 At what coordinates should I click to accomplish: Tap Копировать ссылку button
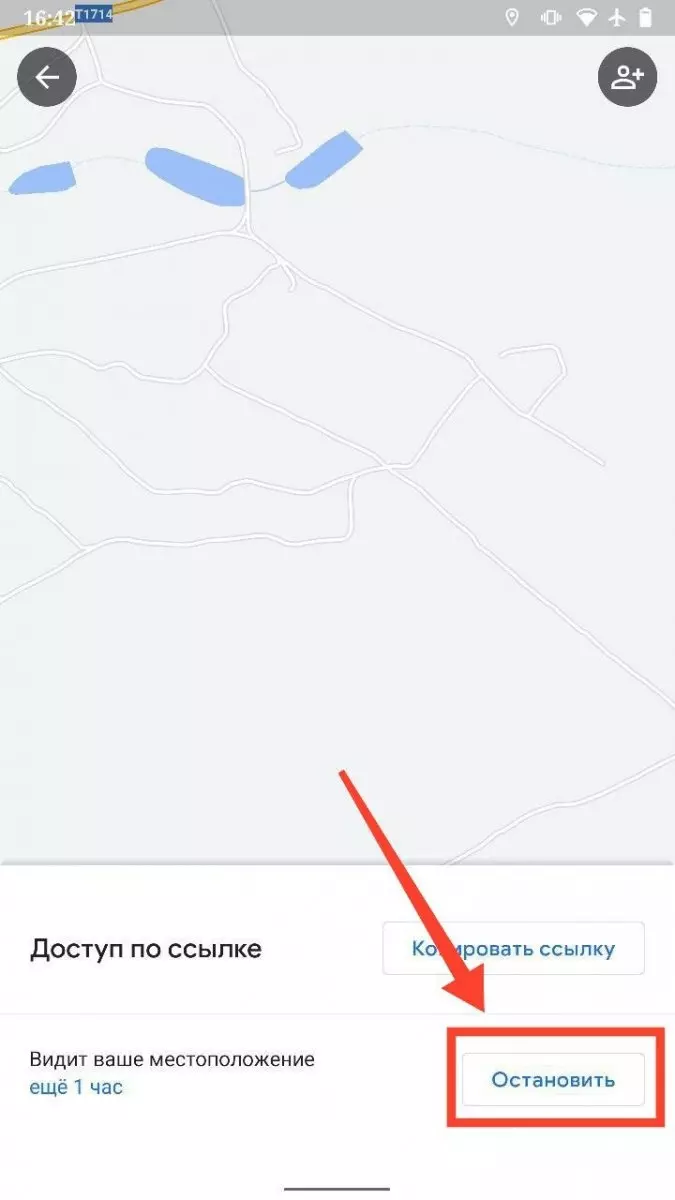coord(513,948)
